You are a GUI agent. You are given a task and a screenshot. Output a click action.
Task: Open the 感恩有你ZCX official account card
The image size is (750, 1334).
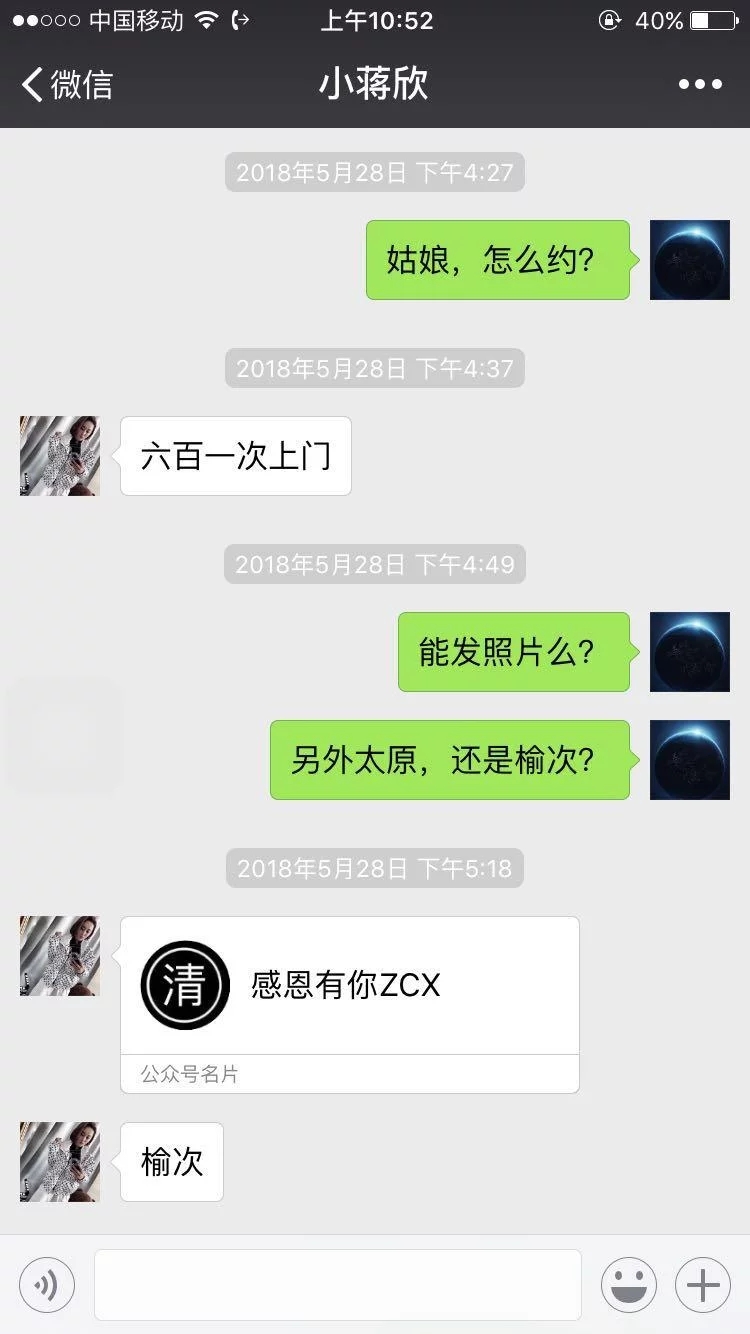point(349,987)
